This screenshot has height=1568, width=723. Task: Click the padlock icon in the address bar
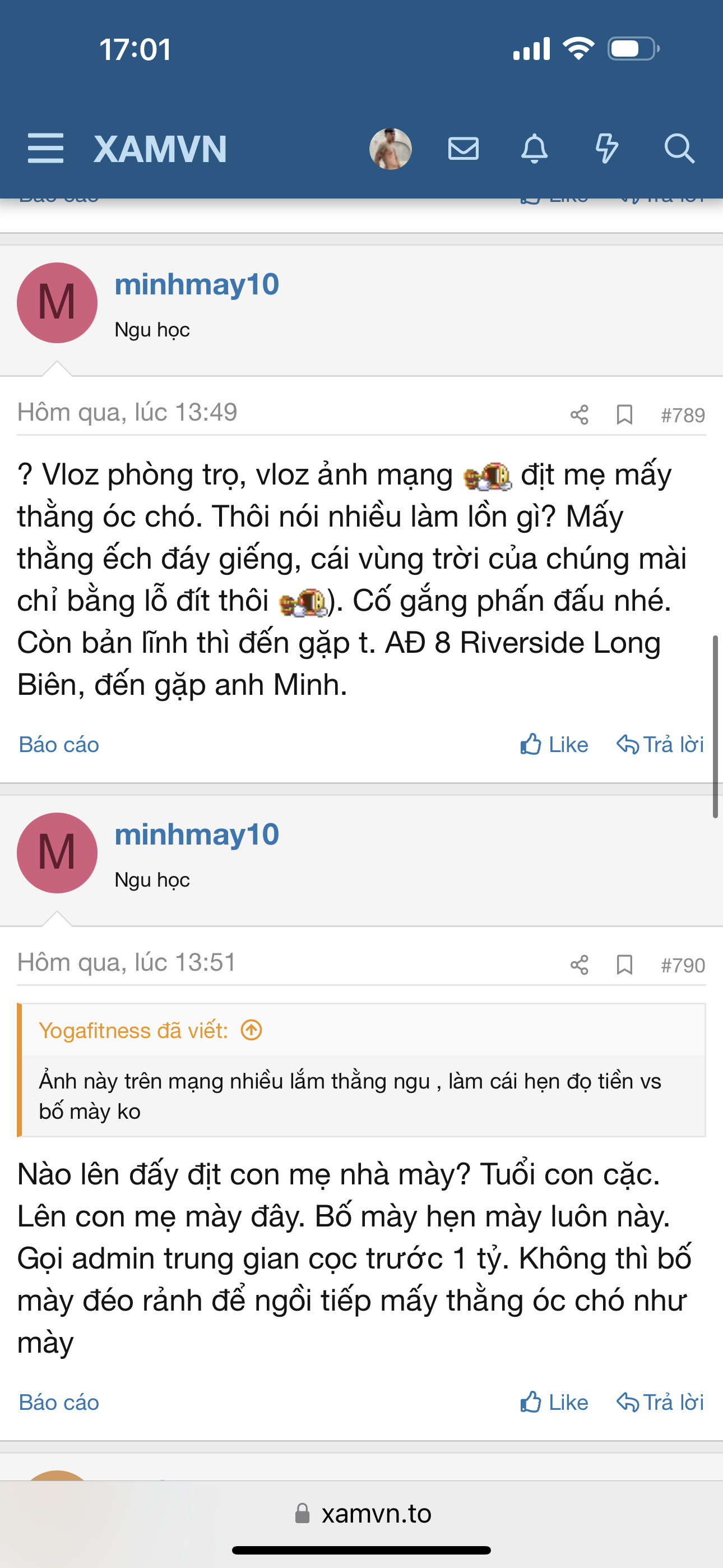(303, 1514)
